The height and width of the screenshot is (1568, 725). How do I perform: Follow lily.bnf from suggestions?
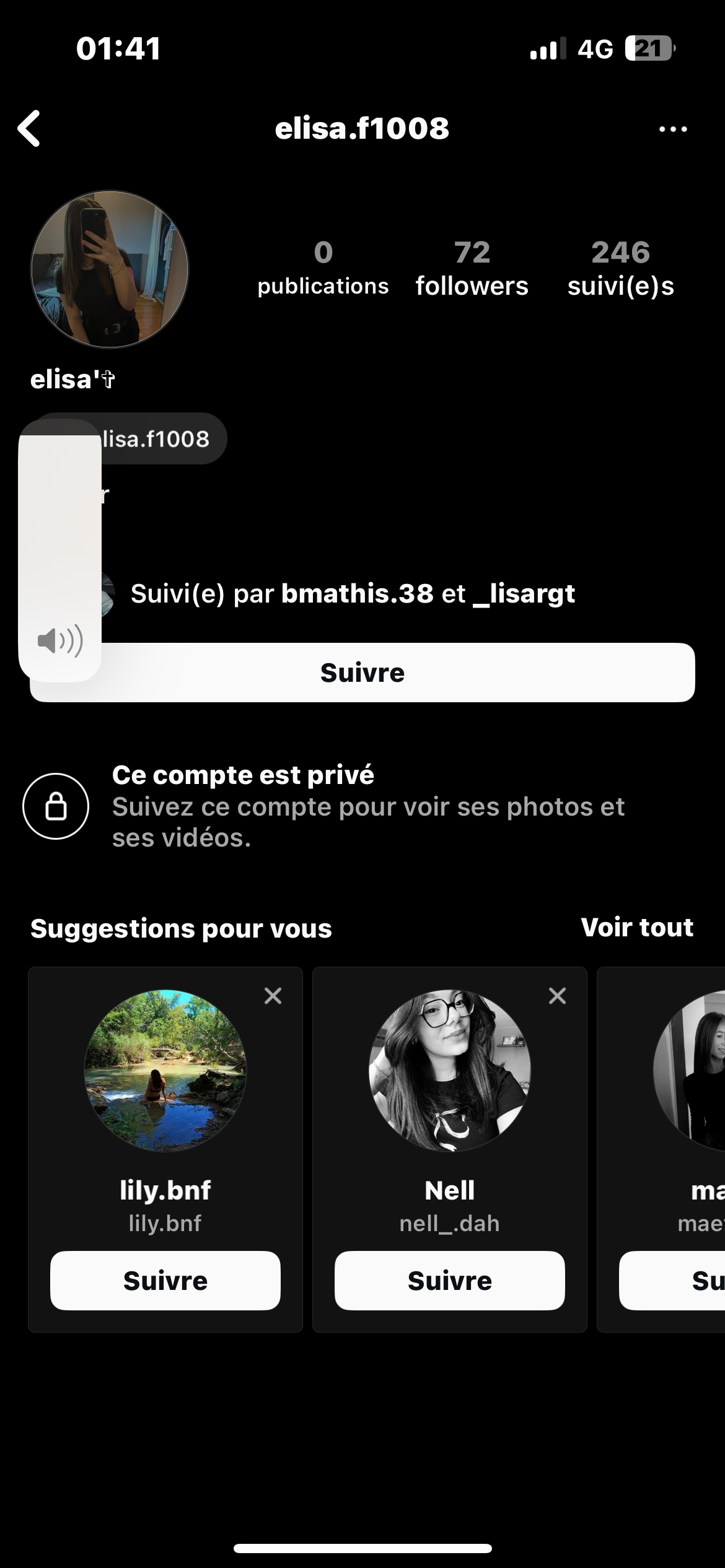coord(165,1281)
